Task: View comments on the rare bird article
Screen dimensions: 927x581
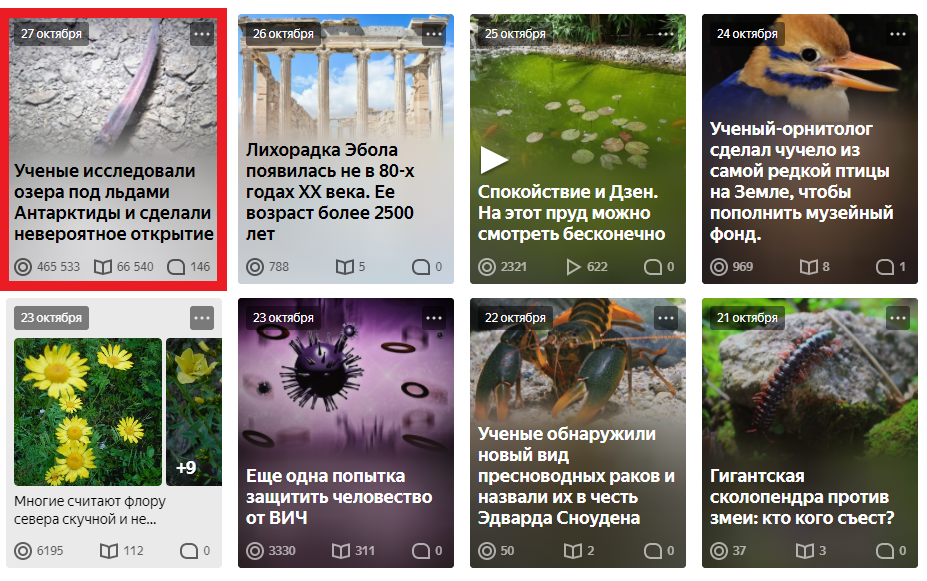Action: coord(890,267)
